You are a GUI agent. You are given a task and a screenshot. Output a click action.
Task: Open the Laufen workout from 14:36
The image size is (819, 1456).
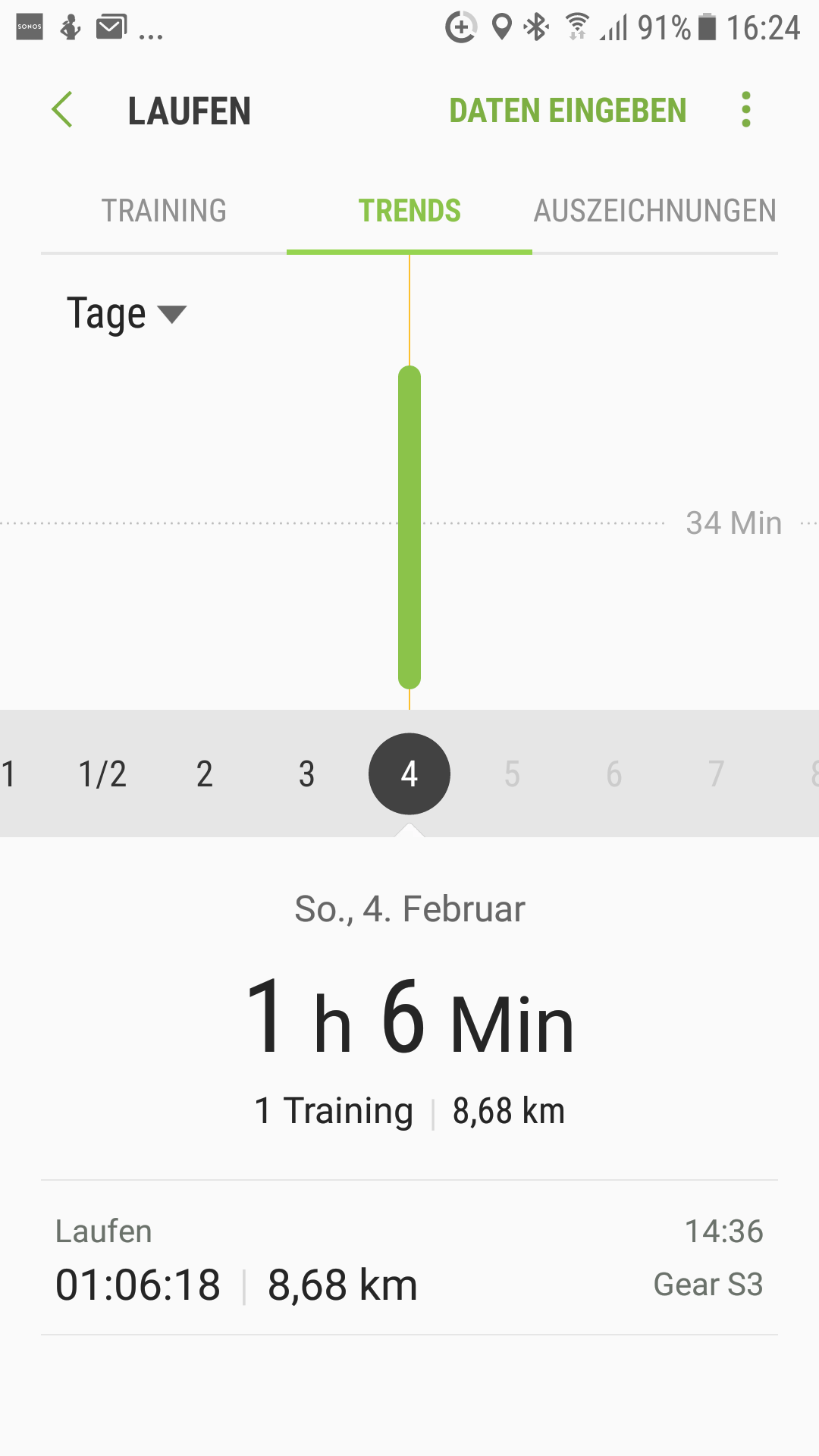click(409, 1259)
